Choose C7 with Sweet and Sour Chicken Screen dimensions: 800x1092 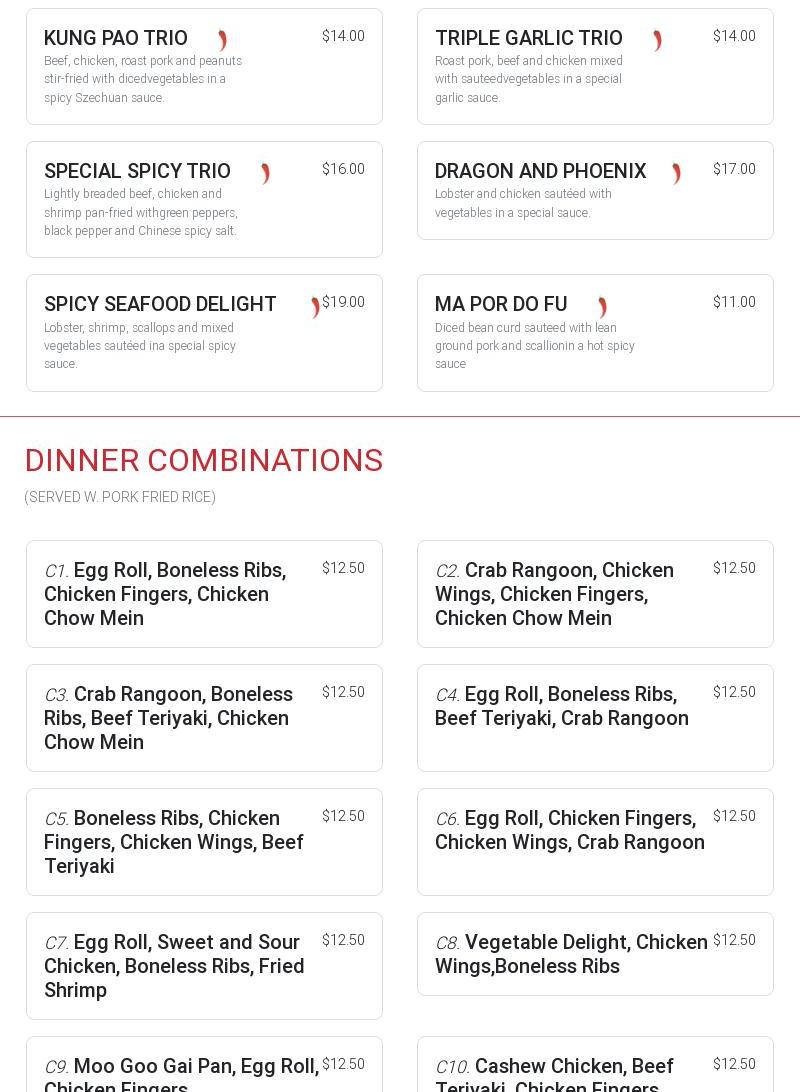[x=204, y=966]
